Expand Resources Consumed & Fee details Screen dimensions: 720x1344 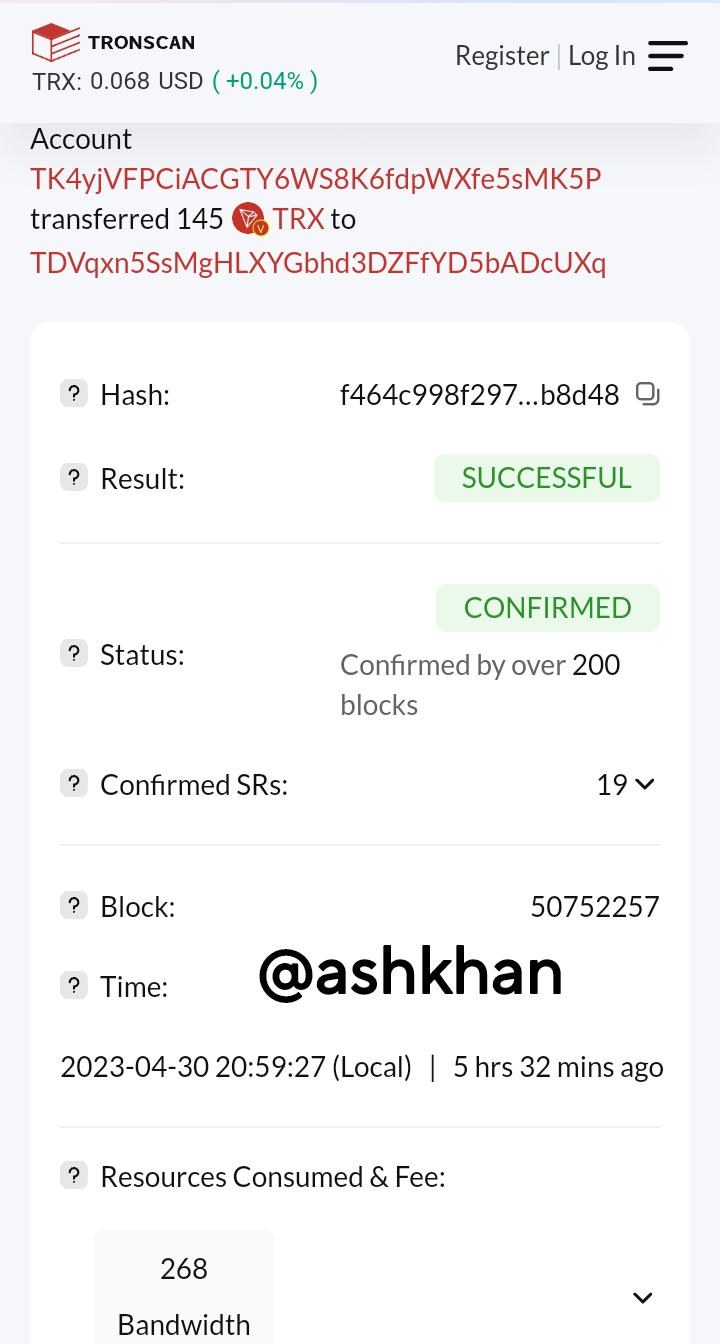pos(643,1298)
